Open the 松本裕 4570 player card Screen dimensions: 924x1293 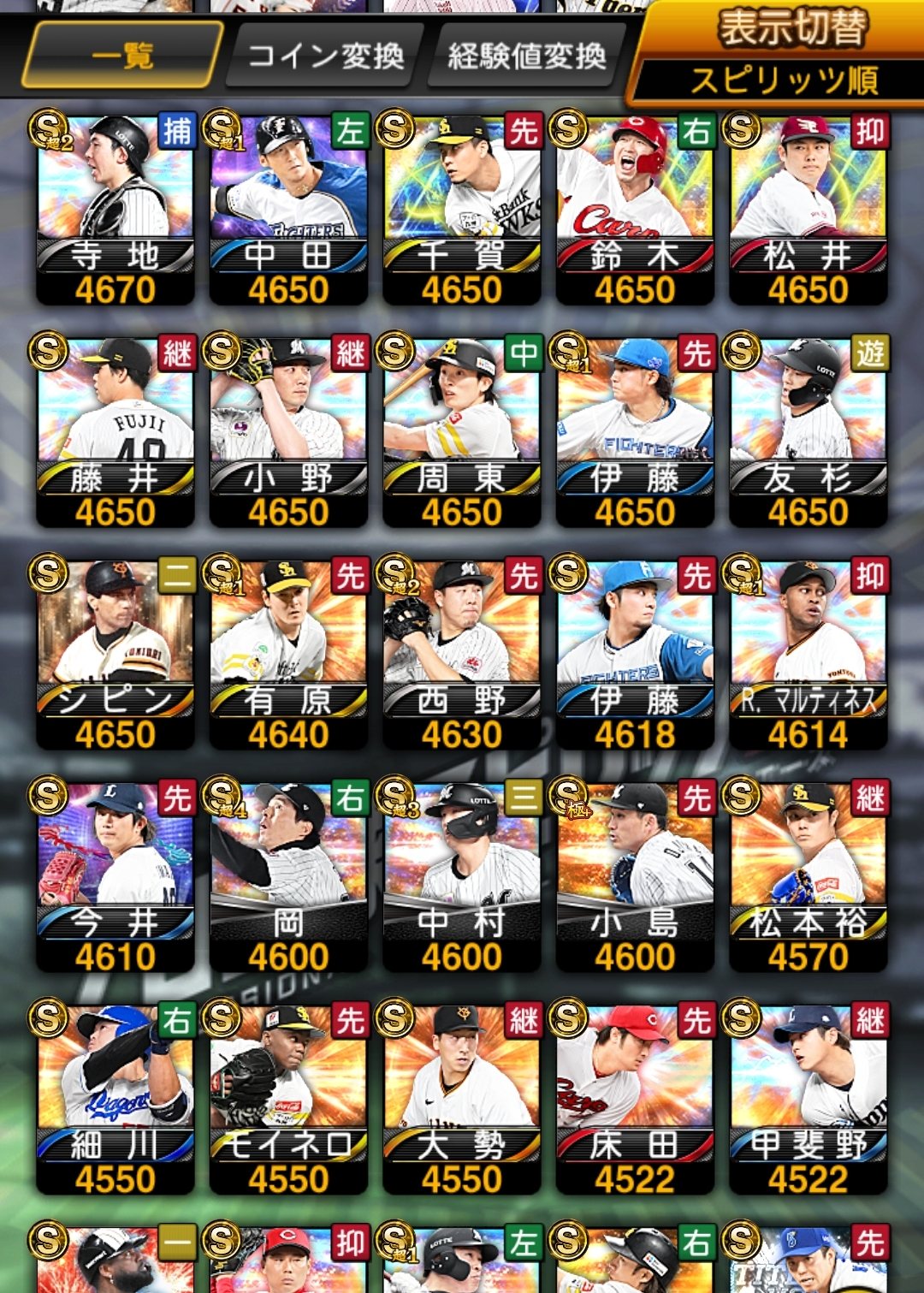[x=808, y=877]
